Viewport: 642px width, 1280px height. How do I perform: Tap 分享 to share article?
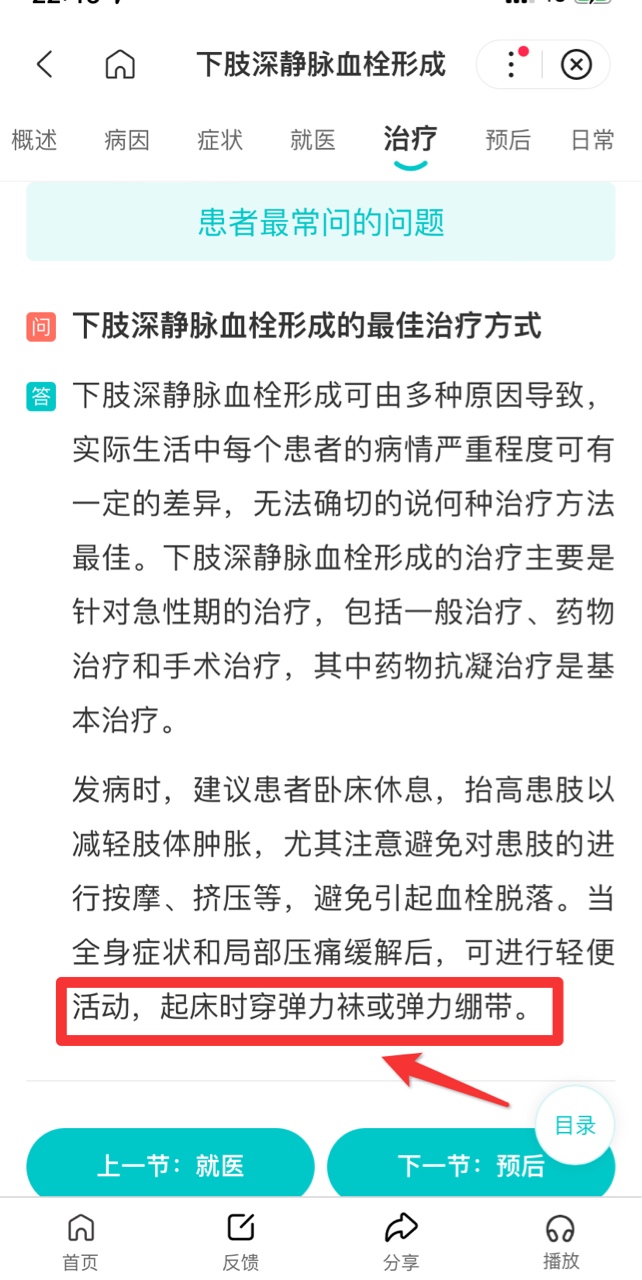[x=401, y=1240]
